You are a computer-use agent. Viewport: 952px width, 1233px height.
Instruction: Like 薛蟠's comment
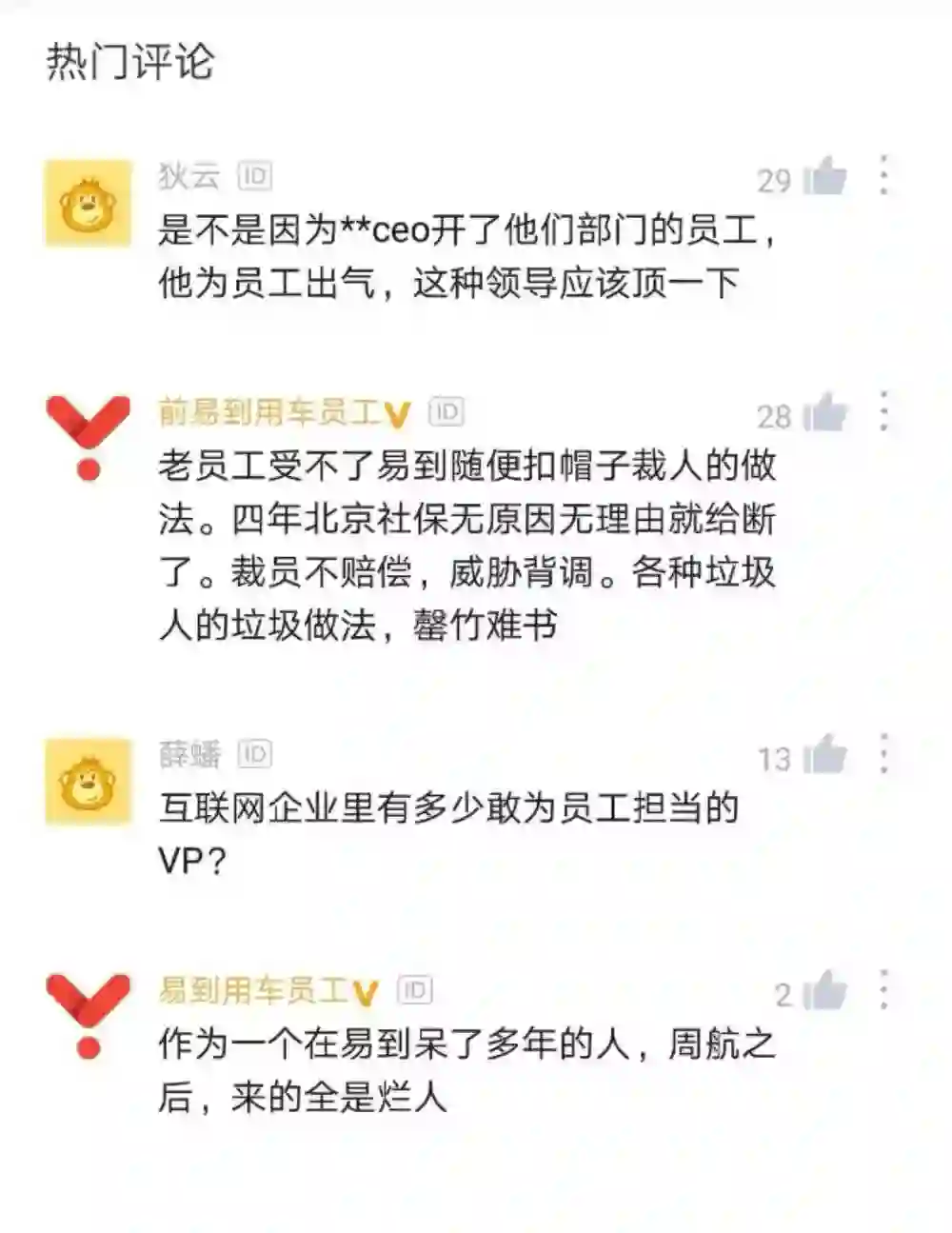pos(825,756)
